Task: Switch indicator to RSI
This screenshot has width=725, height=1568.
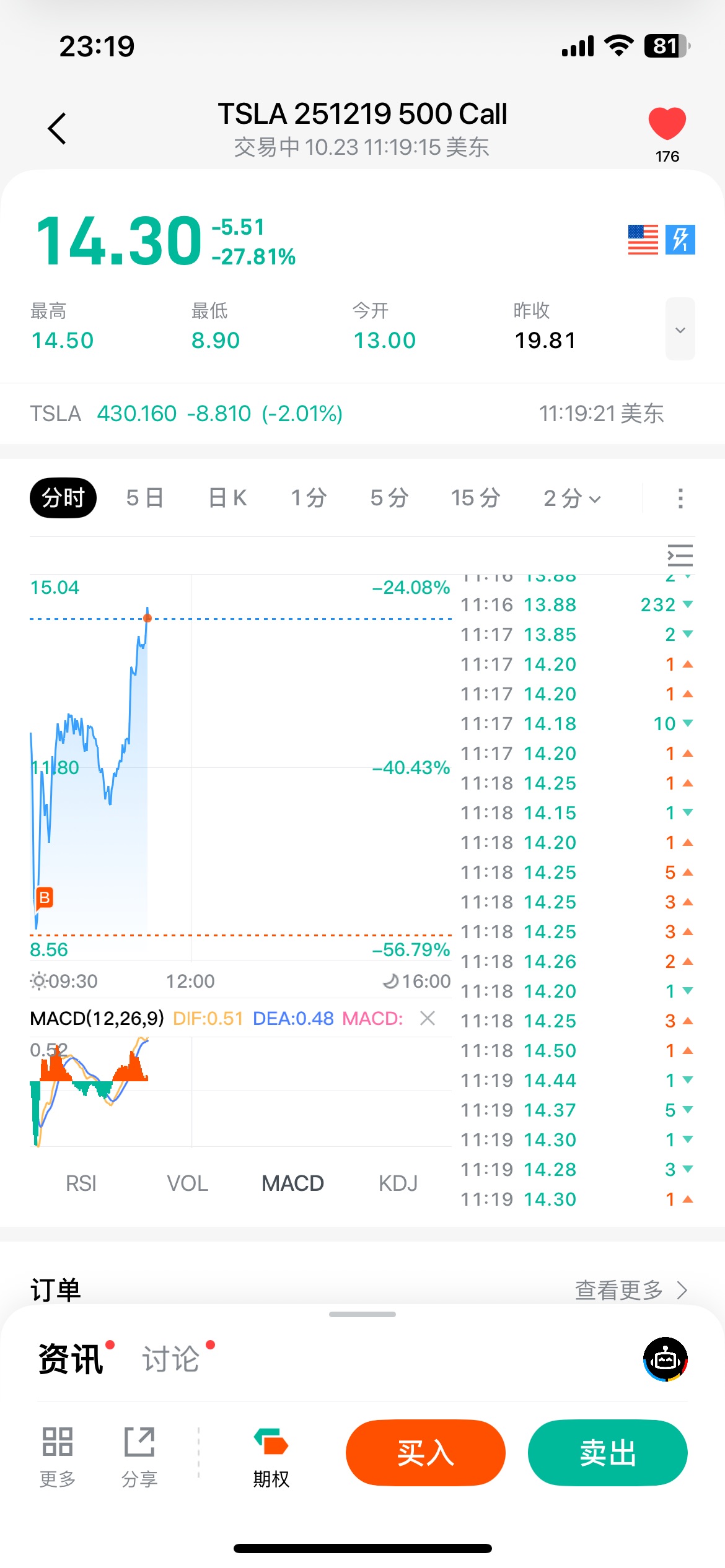Action: click(x=81, y=1183)
